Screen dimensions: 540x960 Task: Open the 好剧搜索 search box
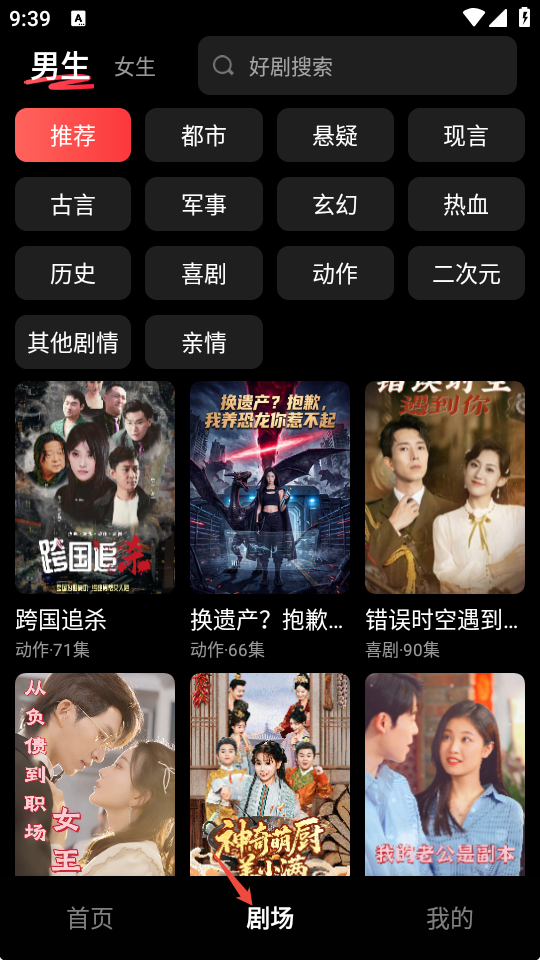357,66
